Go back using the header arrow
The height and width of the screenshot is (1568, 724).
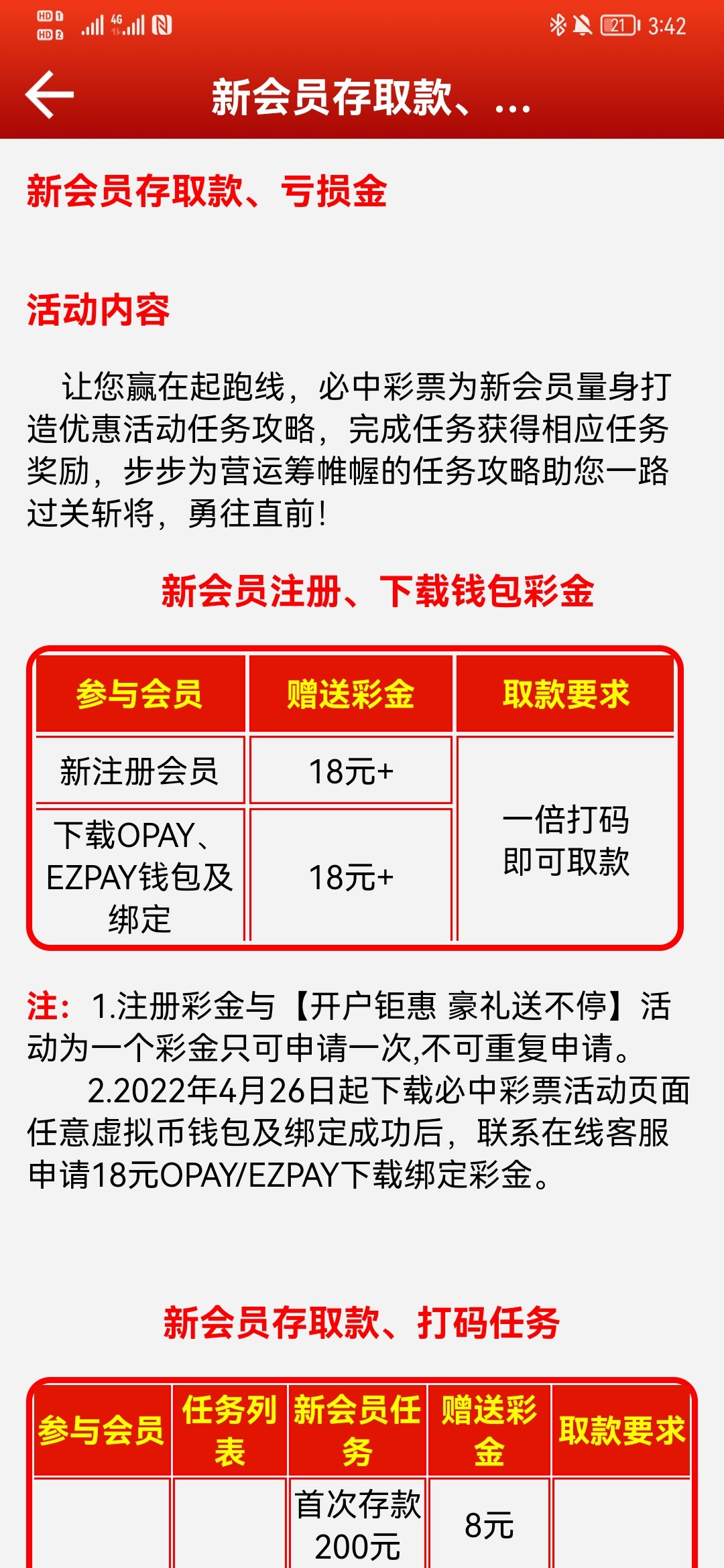pos(49,94)
